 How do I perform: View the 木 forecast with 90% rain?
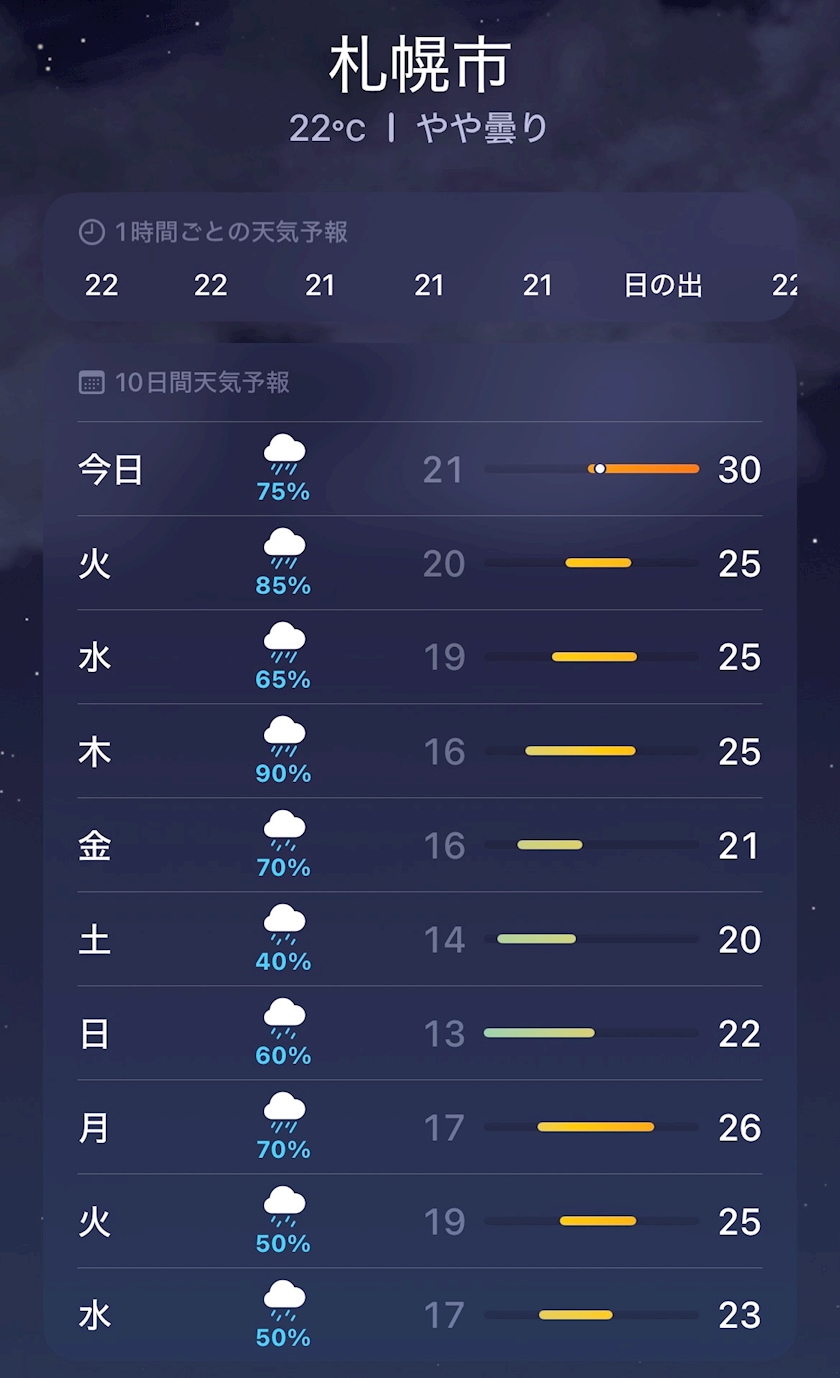coord(420,751)
